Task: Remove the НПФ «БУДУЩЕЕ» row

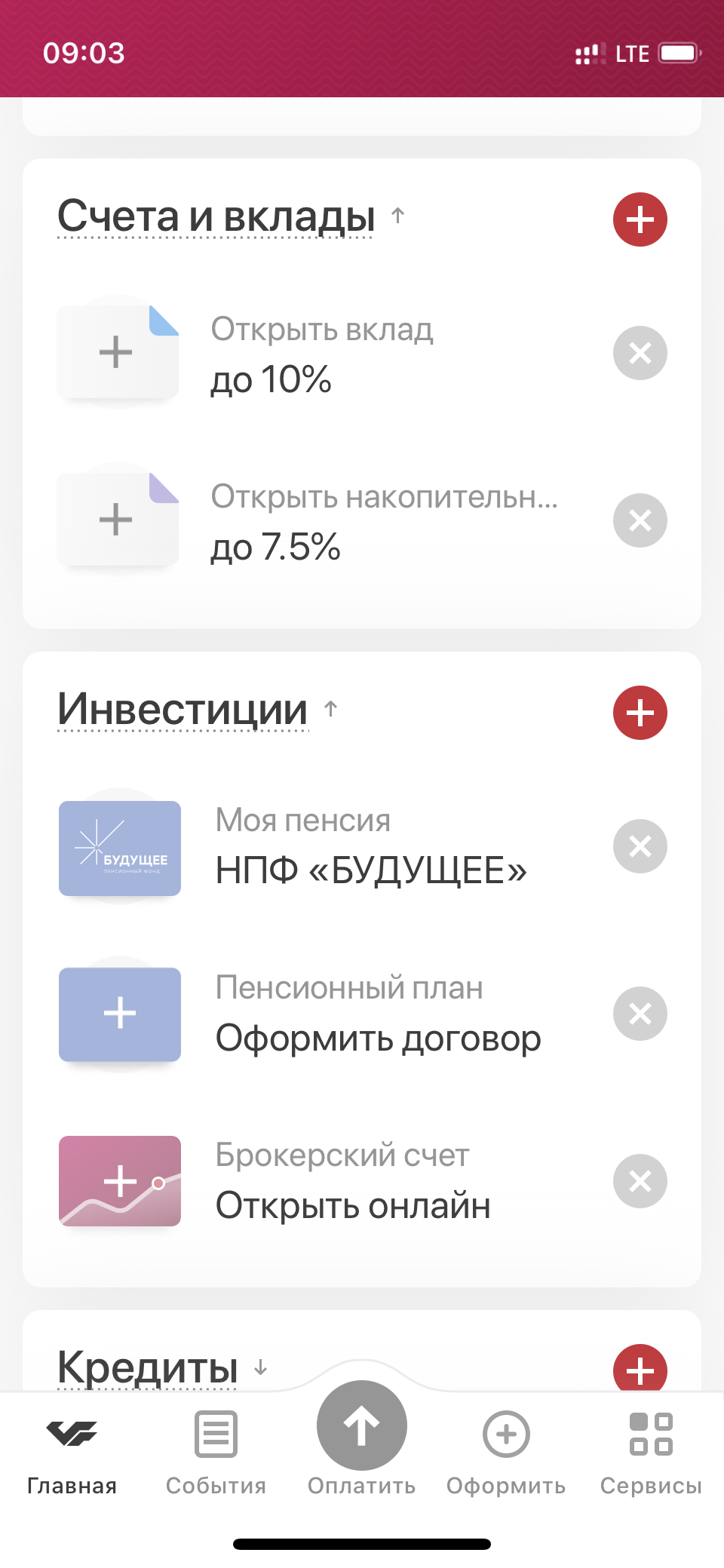Action: click(x=640, y=846)
